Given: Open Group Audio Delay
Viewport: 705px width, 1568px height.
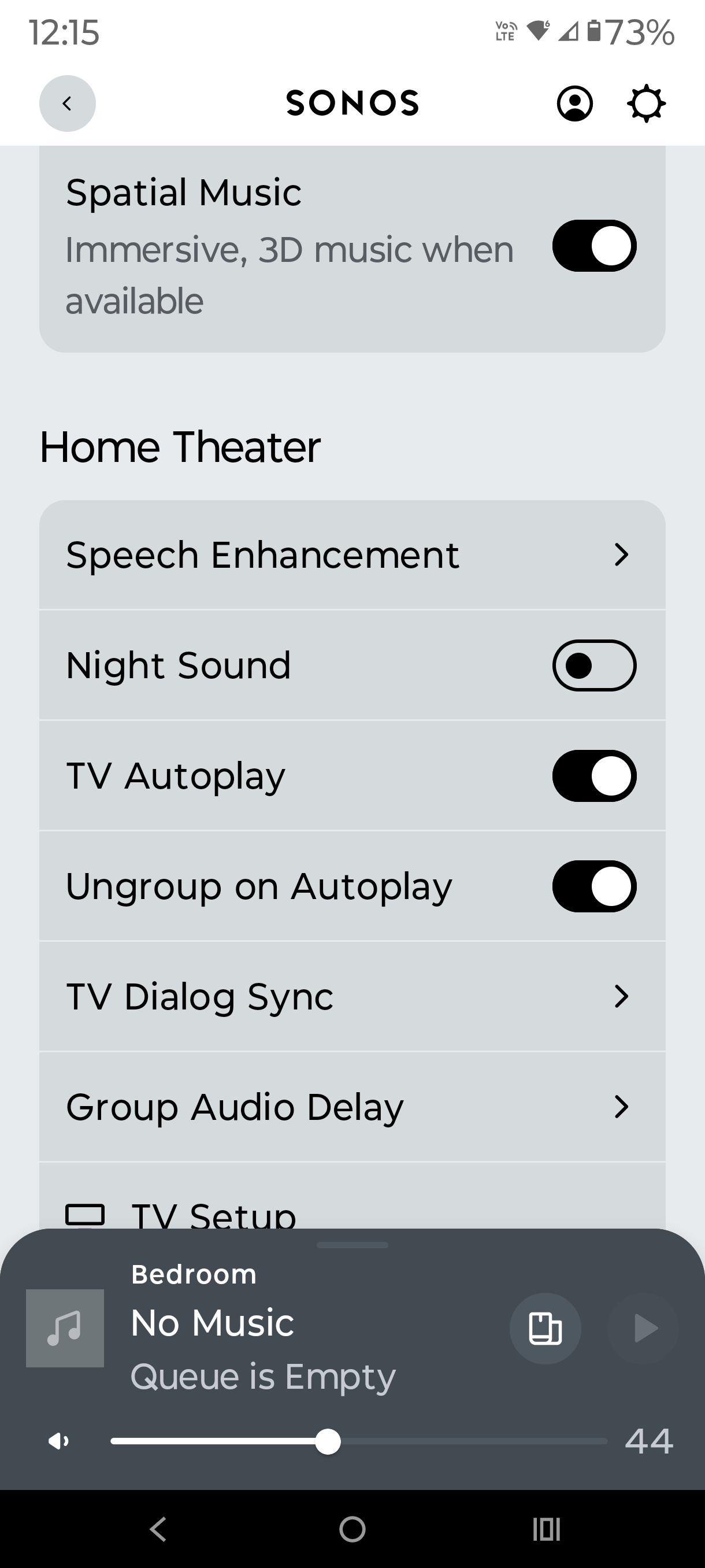Looking at the screenshot, I should pos(352,1107).
